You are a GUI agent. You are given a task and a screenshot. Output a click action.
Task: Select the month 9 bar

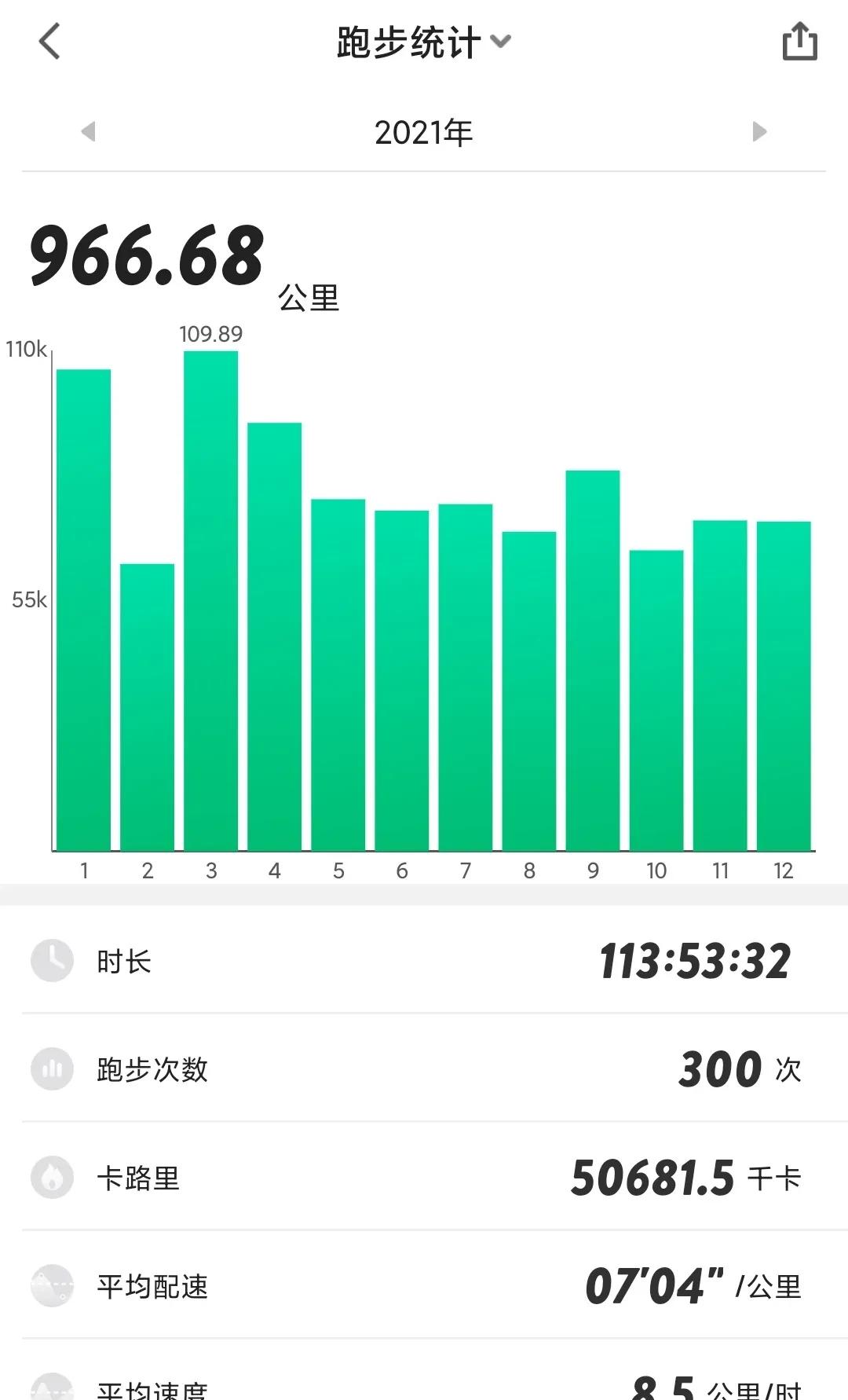593,661
